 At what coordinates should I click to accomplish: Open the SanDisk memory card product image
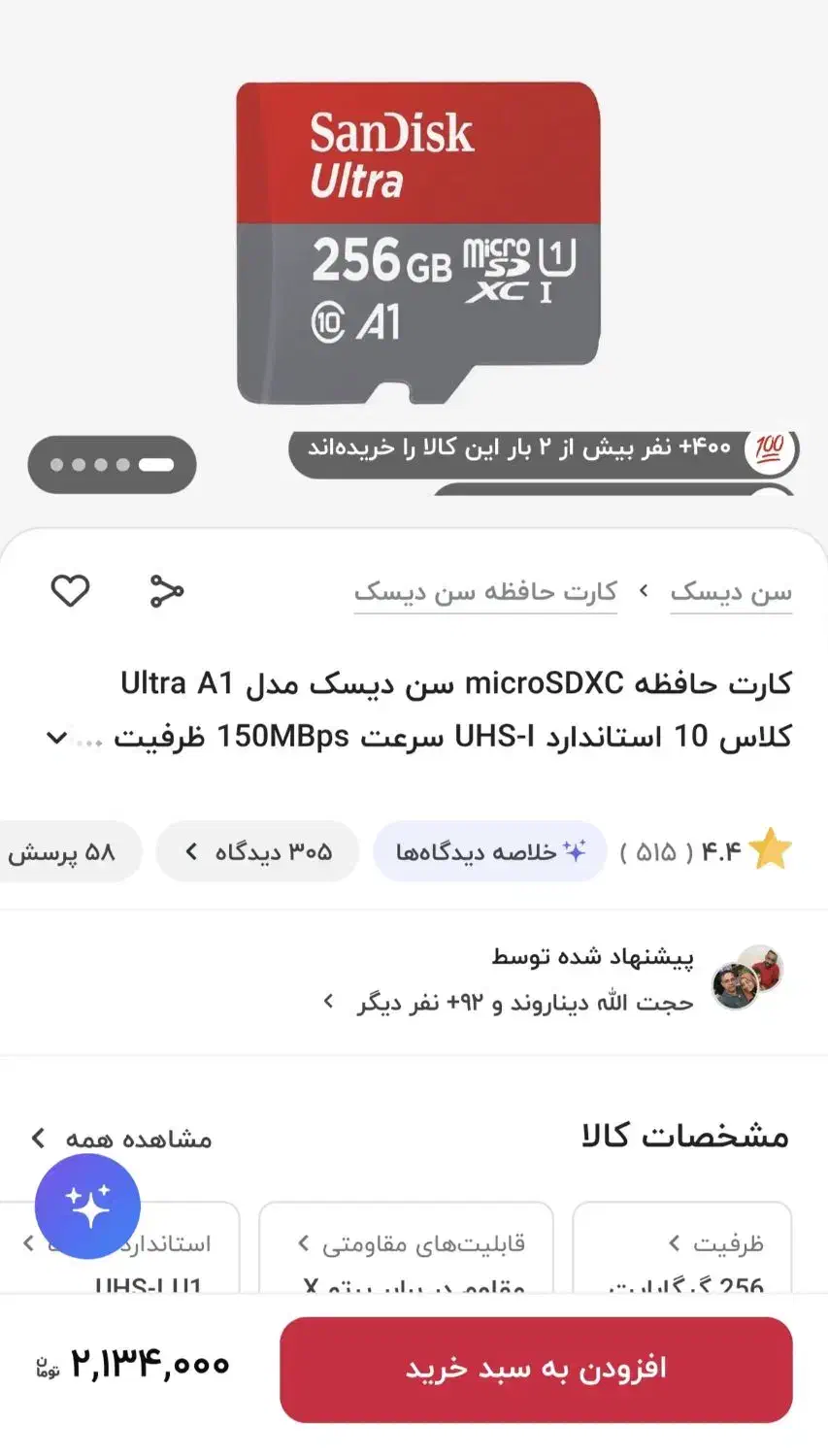pos(417,243)
